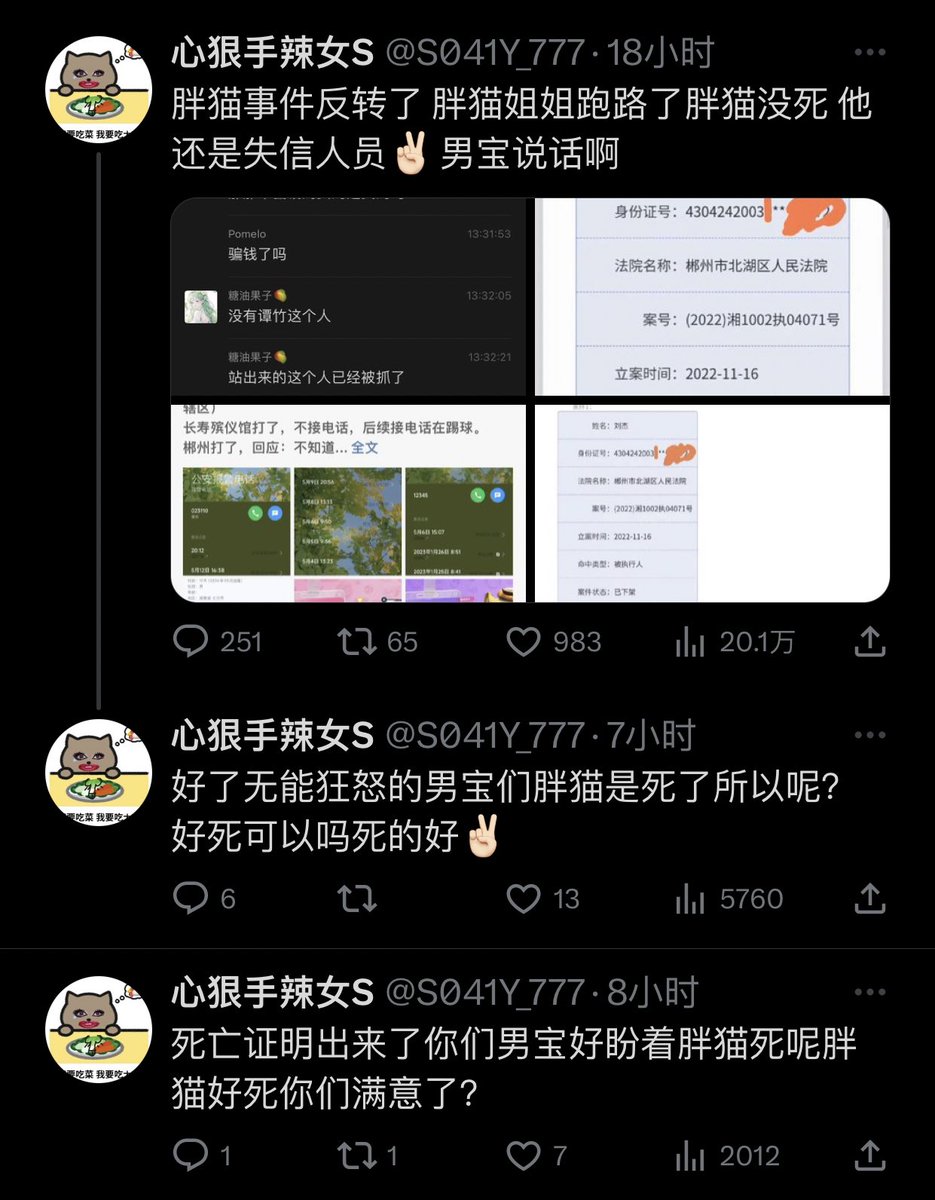Open overflow menu on the 7小时 tweet
The height and width of the screenshot is (1200, 935).
[870, 736]
